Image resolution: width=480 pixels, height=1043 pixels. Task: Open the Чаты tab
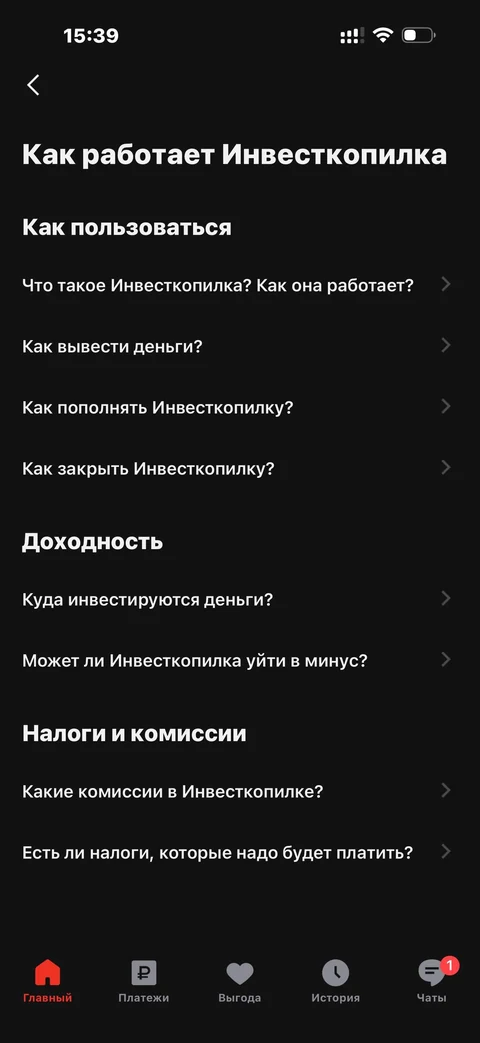pos(432,981)
